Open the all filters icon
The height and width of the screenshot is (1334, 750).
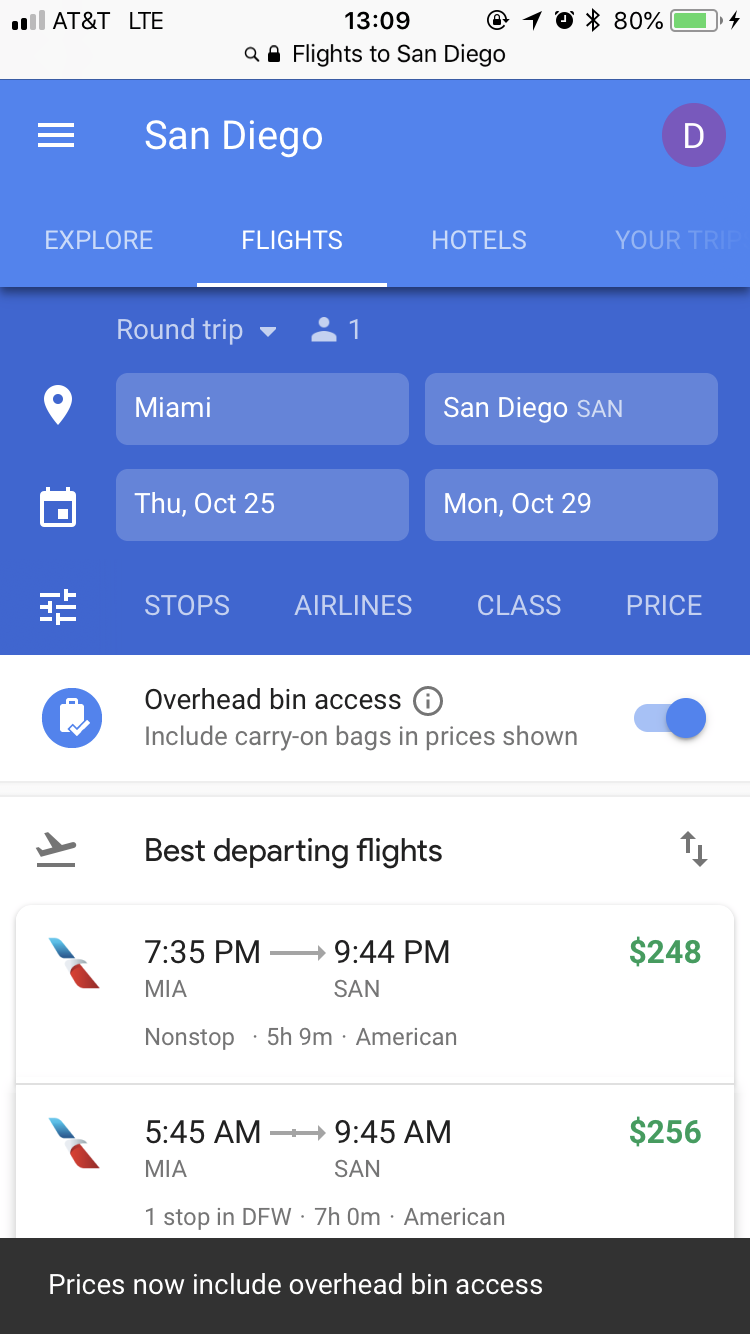pyautogui.click(x=58, y=606)
